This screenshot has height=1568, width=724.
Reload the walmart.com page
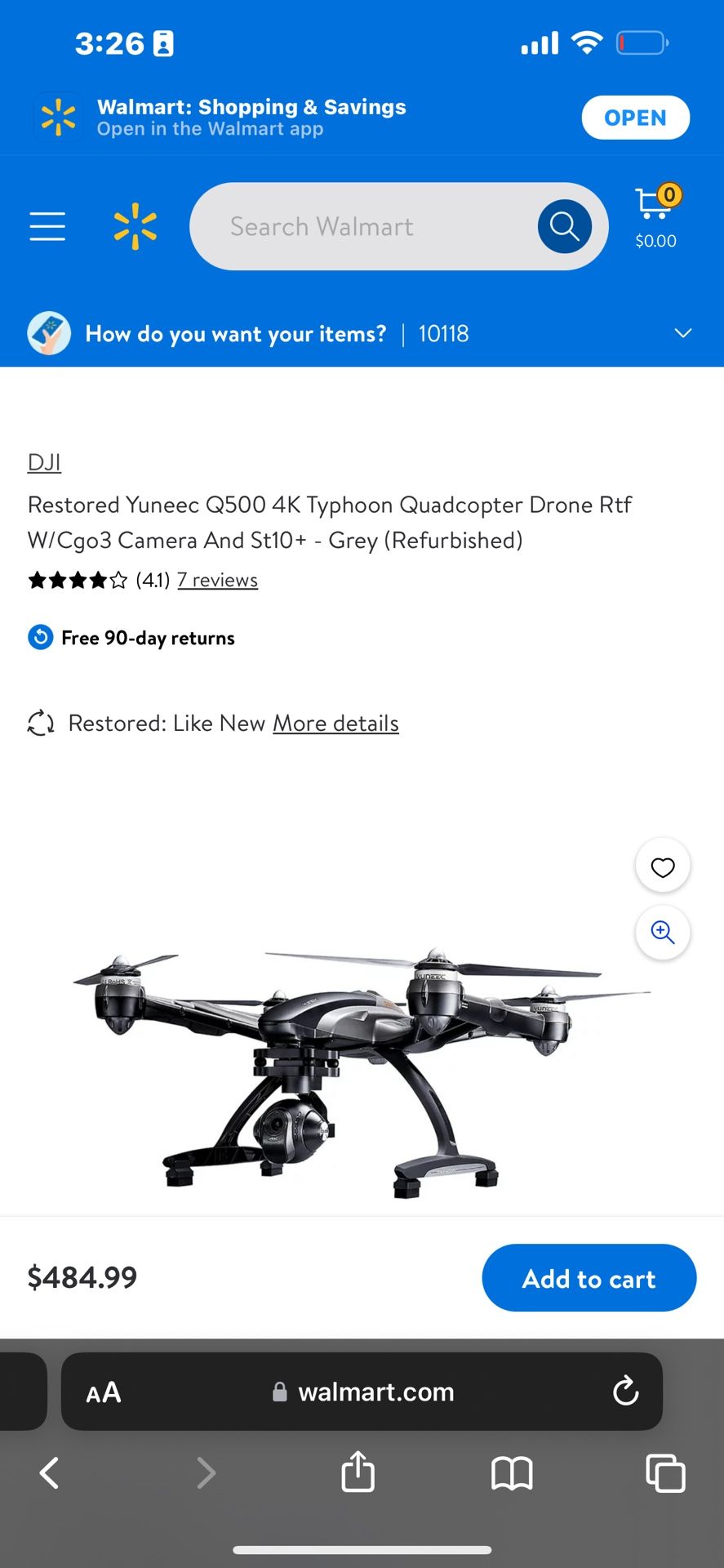tap(625, 1391)
